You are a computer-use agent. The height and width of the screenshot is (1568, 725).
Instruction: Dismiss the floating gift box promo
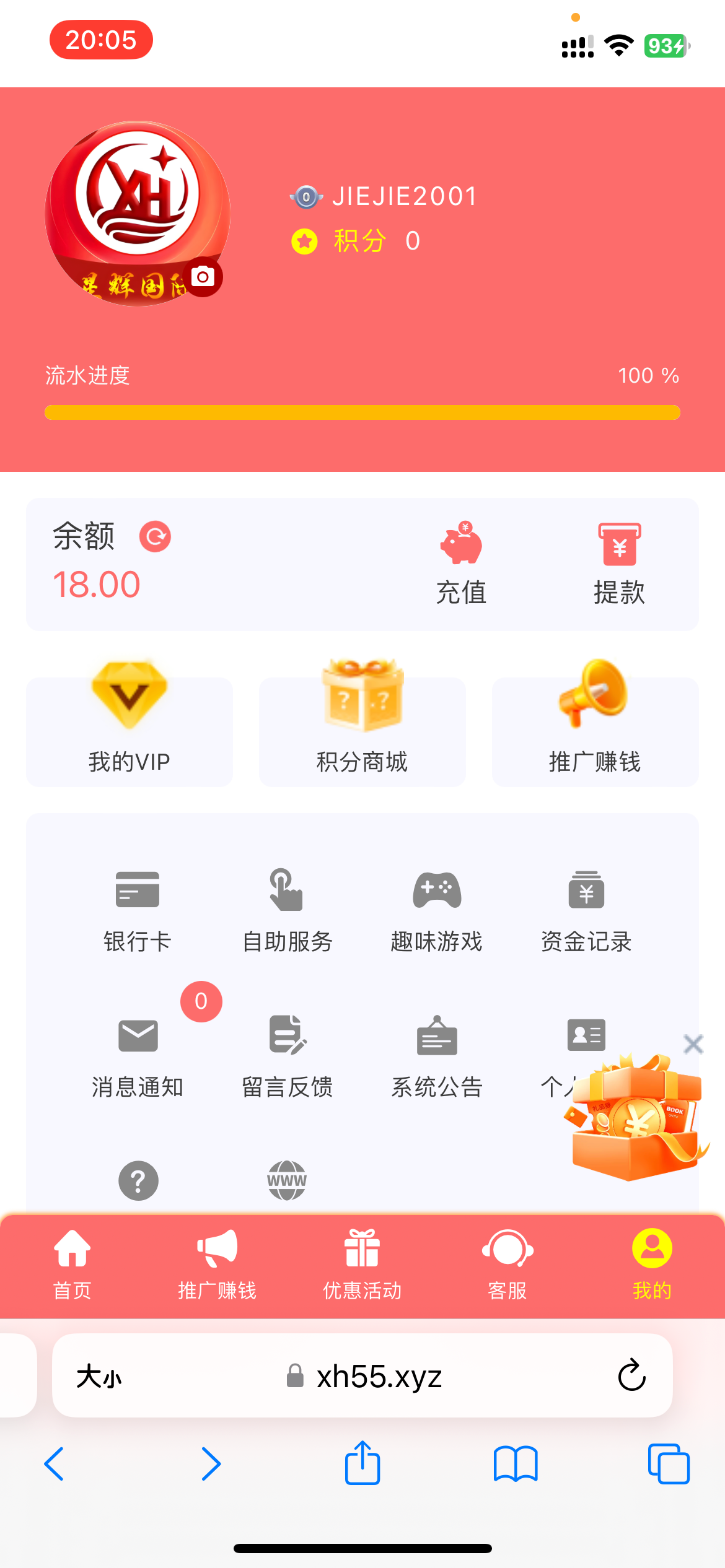(x=693, y=1044)
